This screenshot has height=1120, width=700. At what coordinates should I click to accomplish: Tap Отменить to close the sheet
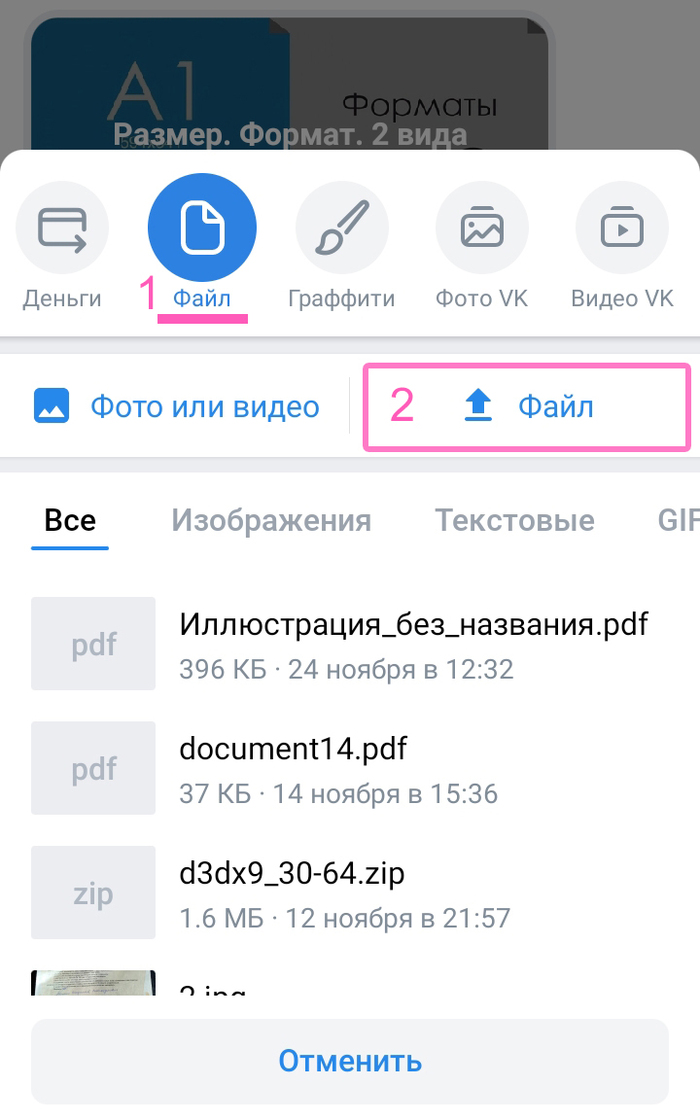pyautogui.click(x=349, y=1060)
